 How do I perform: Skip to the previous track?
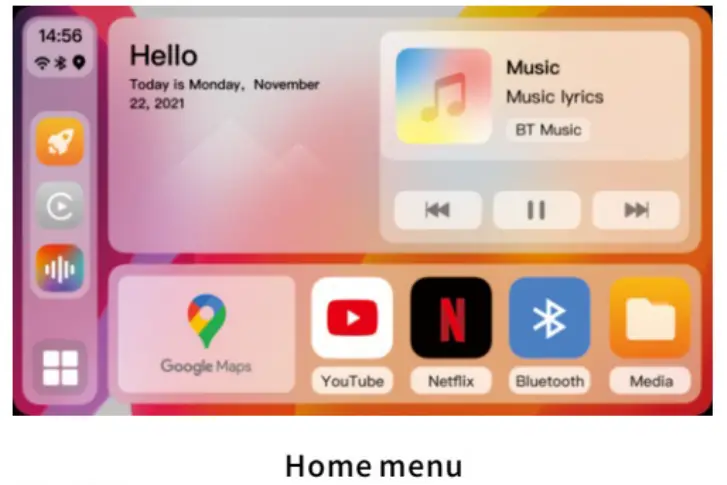coord(437,210)
